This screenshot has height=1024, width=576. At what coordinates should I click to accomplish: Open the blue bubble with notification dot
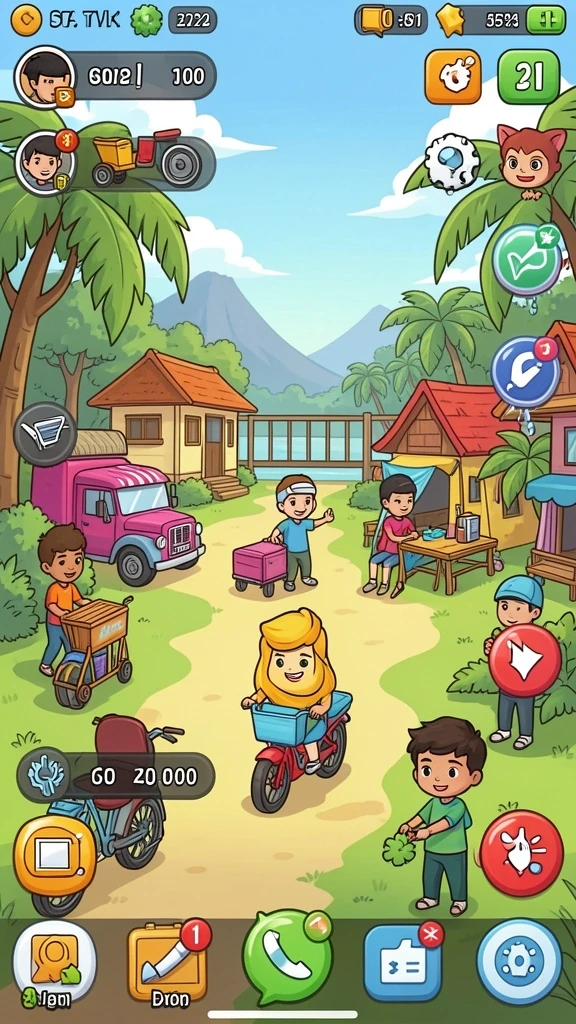click(526, 373)
